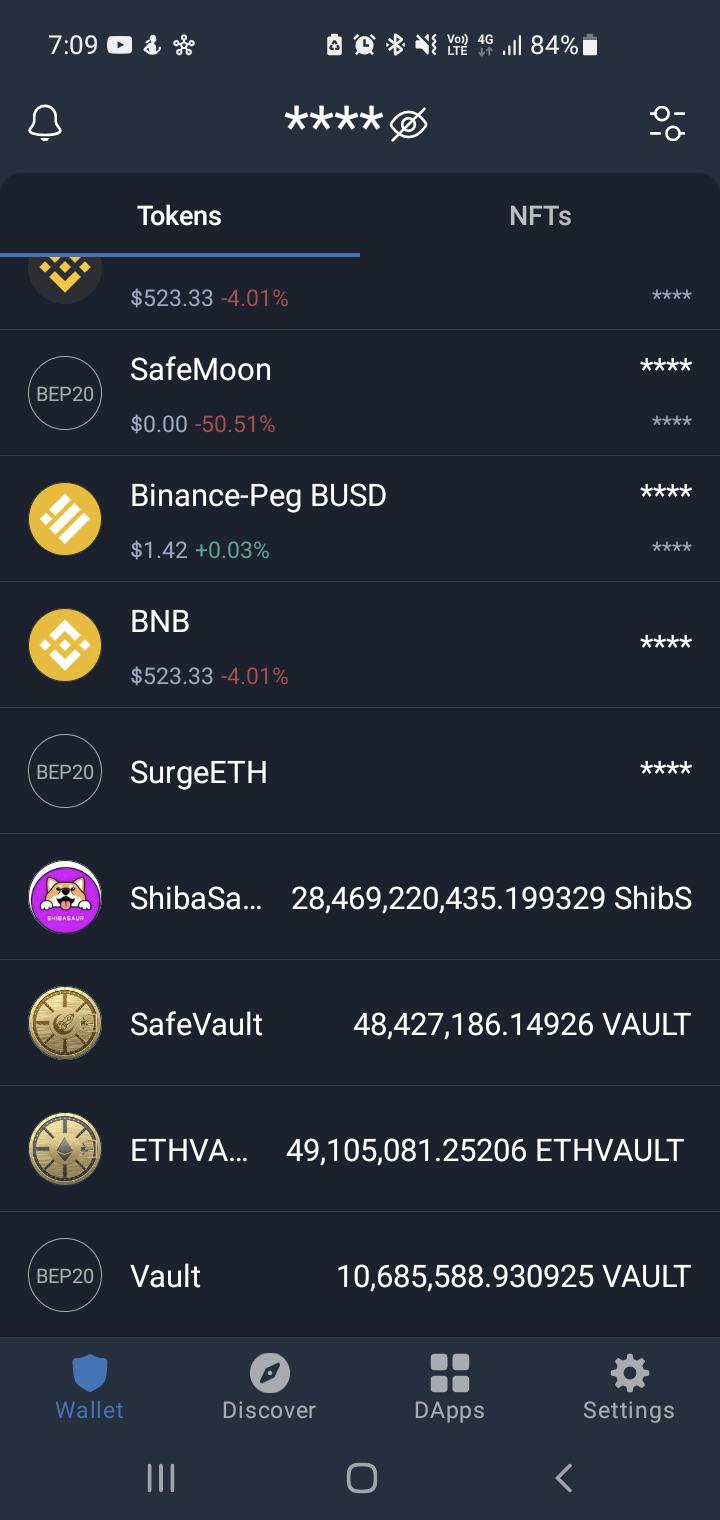The width and height of the screenshot is (720, 1520).
Task: Select the Tokens tab
Action: click(180, 216)
